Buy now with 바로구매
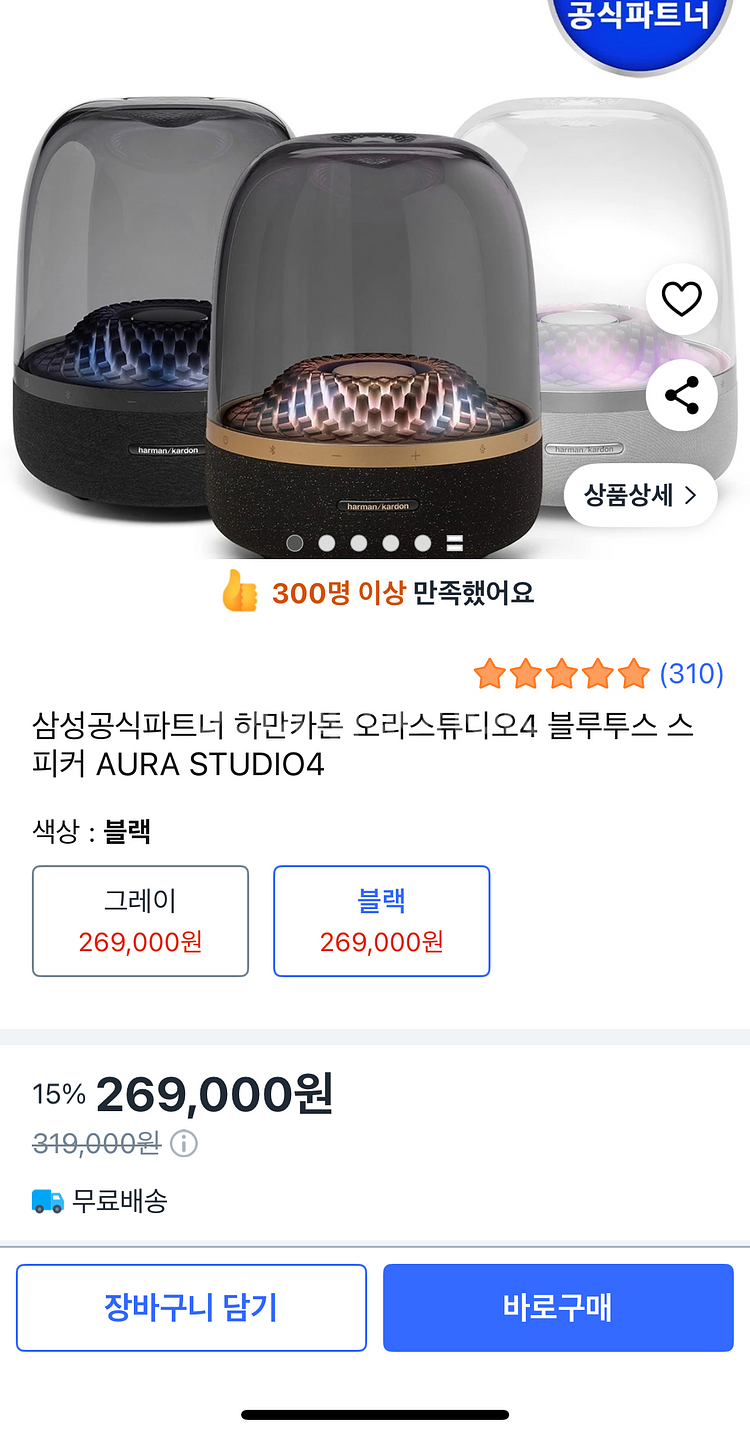This screenshot has width=750, height=1436. point(558,1308)
